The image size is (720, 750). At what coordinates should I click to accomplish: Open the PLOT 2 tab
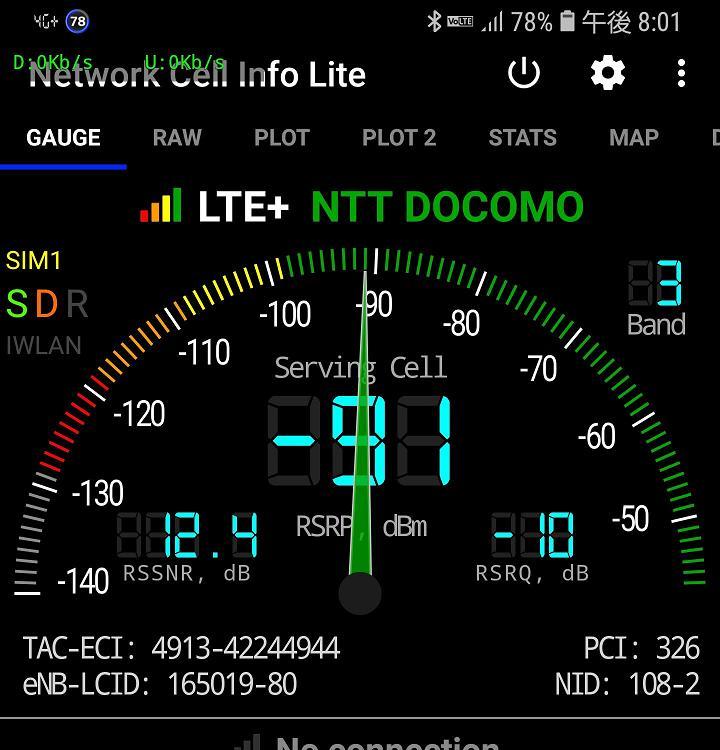(399, 138)
